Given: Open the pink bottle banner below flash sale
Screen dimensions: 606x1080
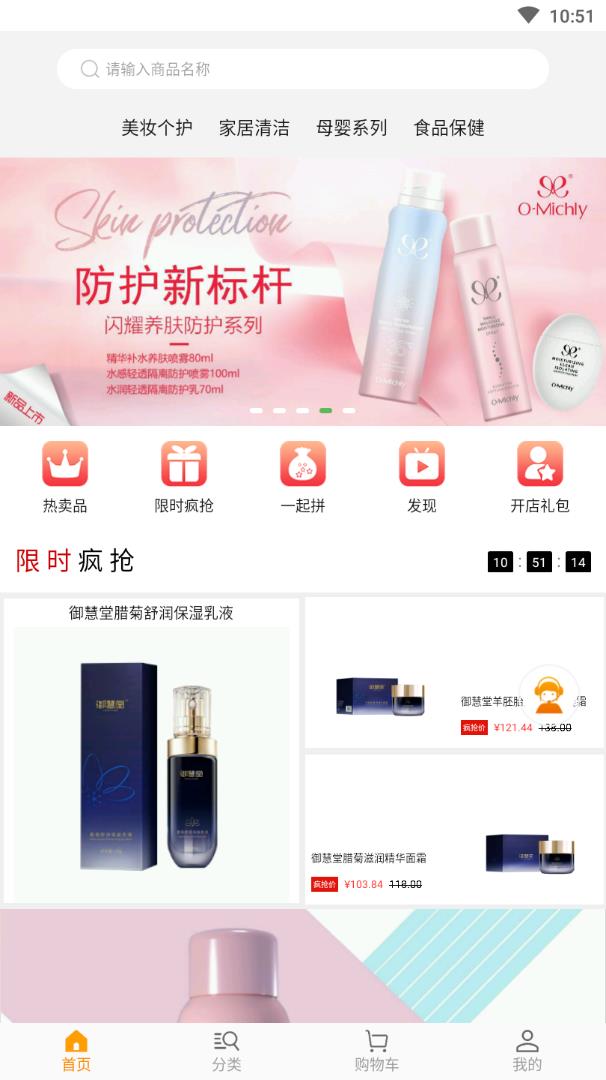Looking at the screenshot, I should coord(302,965).
